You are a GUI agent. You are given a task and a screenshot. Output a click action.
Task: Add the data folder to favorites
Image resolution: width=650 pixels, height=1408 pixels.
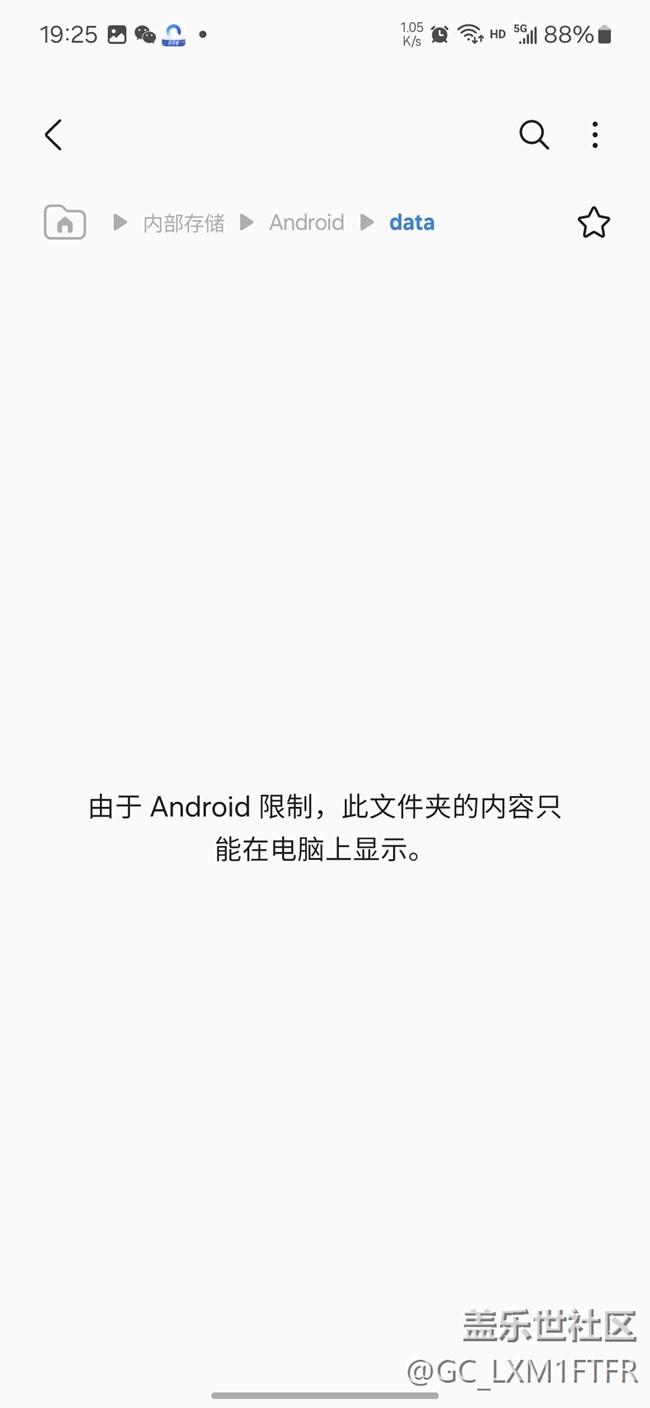click(x=594, y=223)
